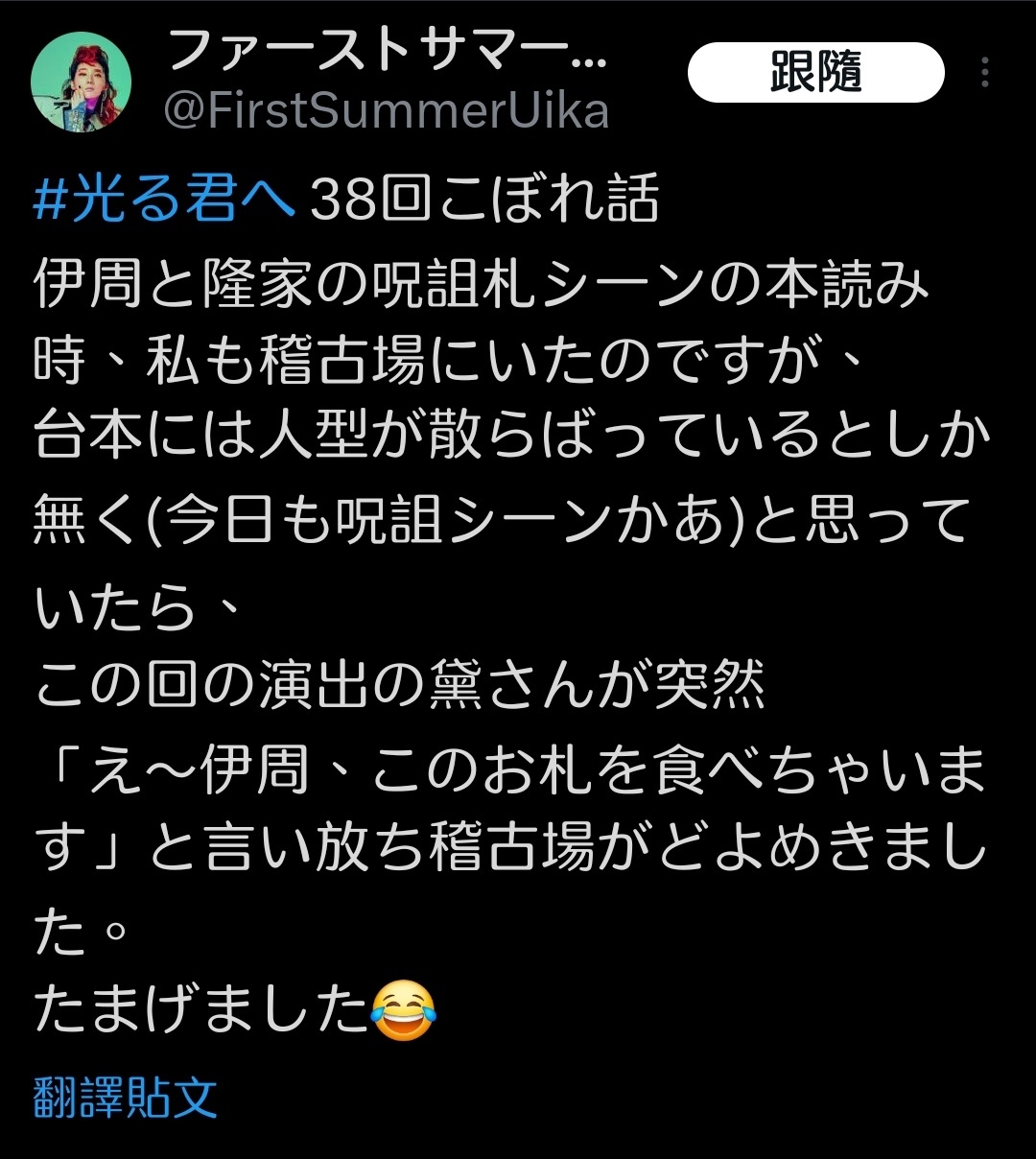Tap the 跟隨 follow button
The height and width of the screenshot is (1159, 1036).
815,73
